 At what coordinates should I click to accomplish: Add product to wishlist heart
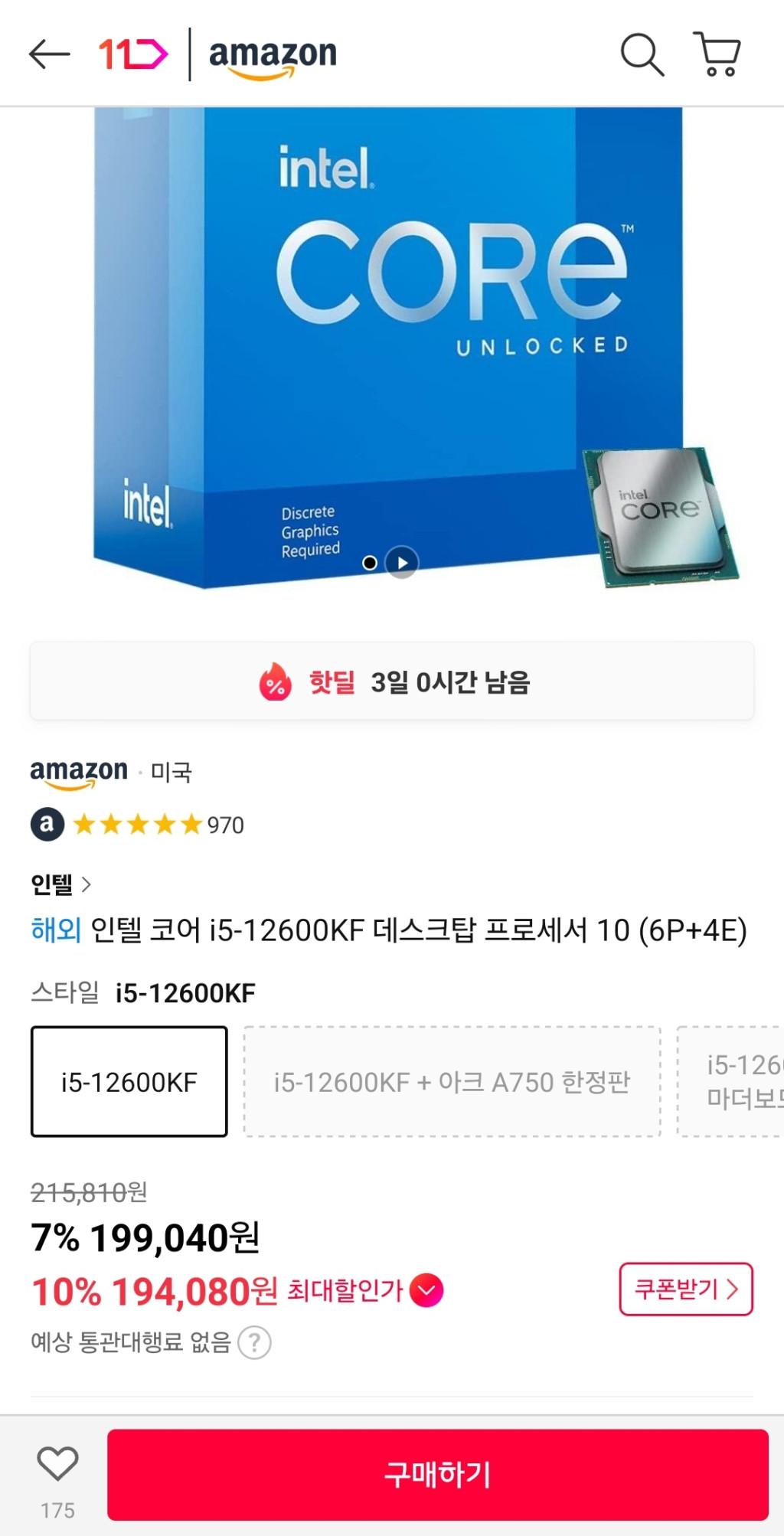[58, 1464]
